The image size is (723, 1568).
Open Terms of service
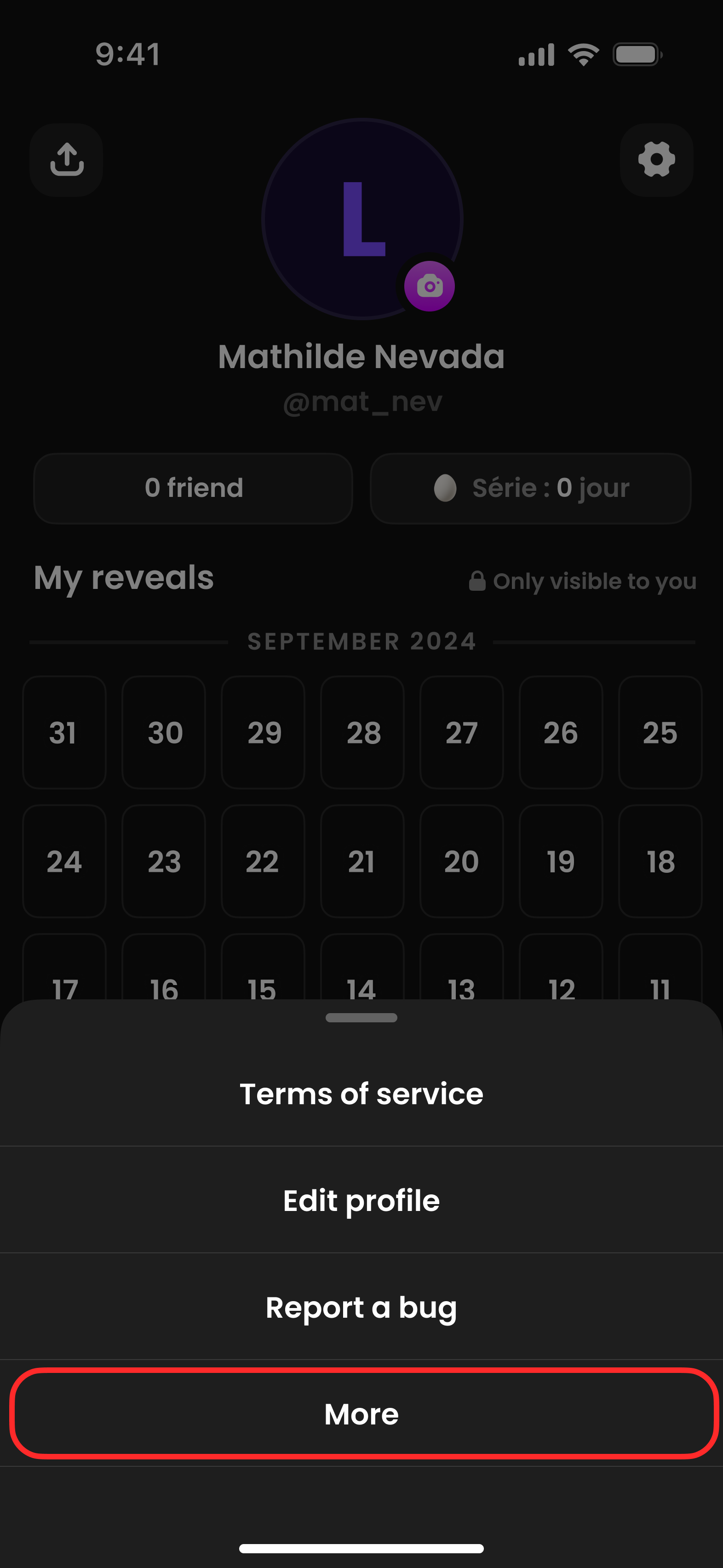[361, 1094]
